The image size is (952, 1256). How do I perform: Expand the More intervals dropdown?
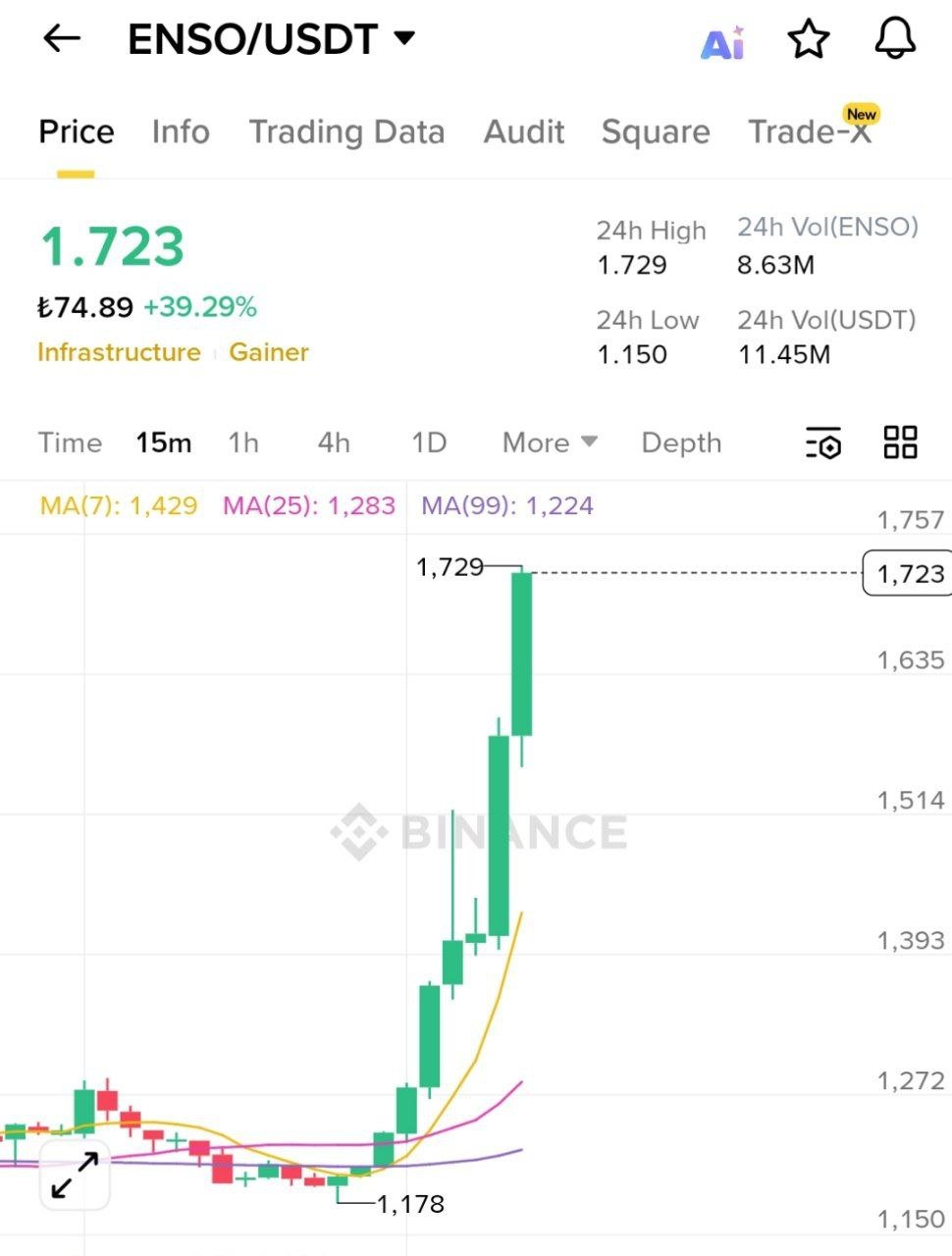click(550, 443)
